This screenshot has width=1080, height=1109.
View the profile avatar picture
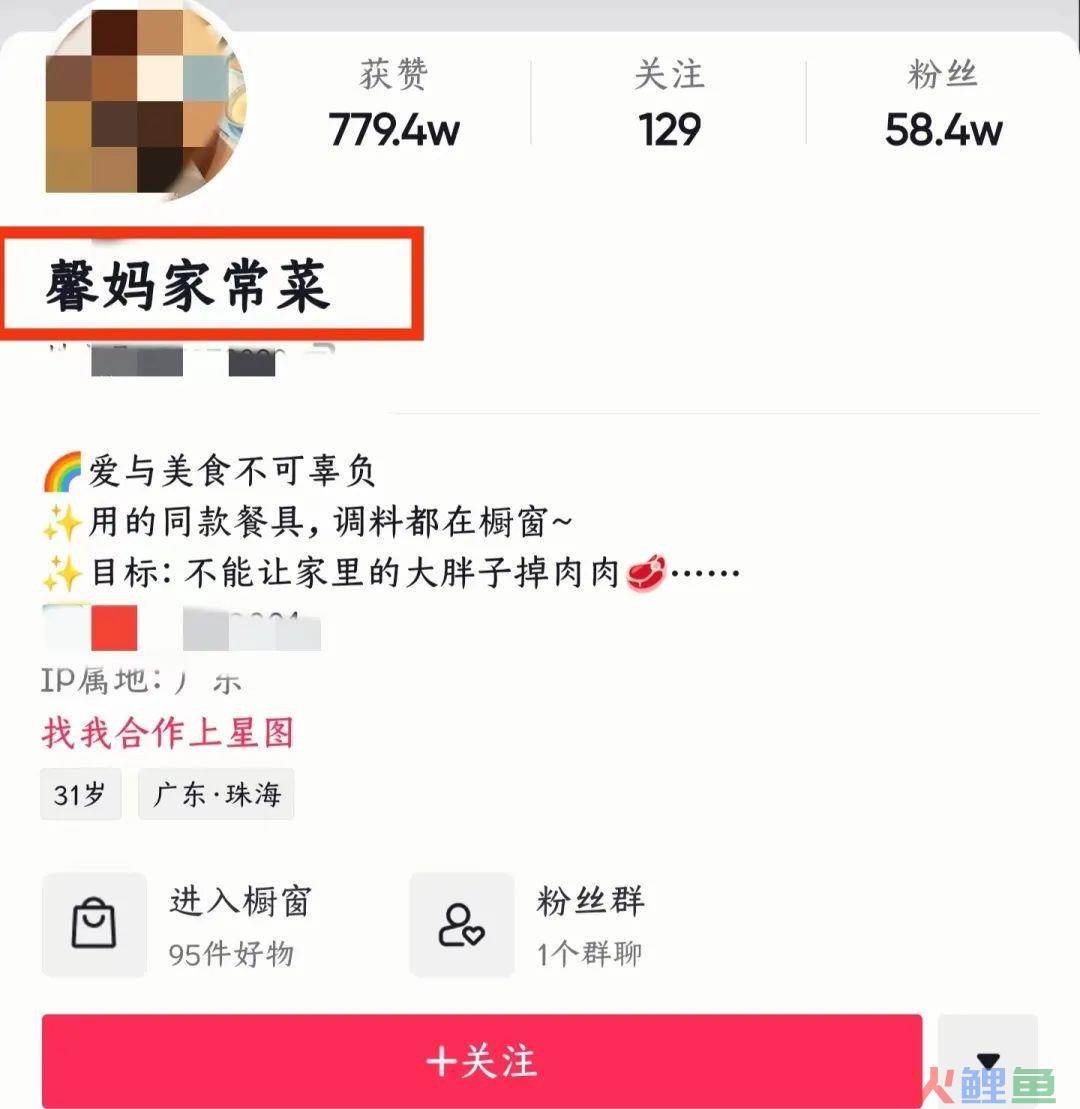coord(145,100)
